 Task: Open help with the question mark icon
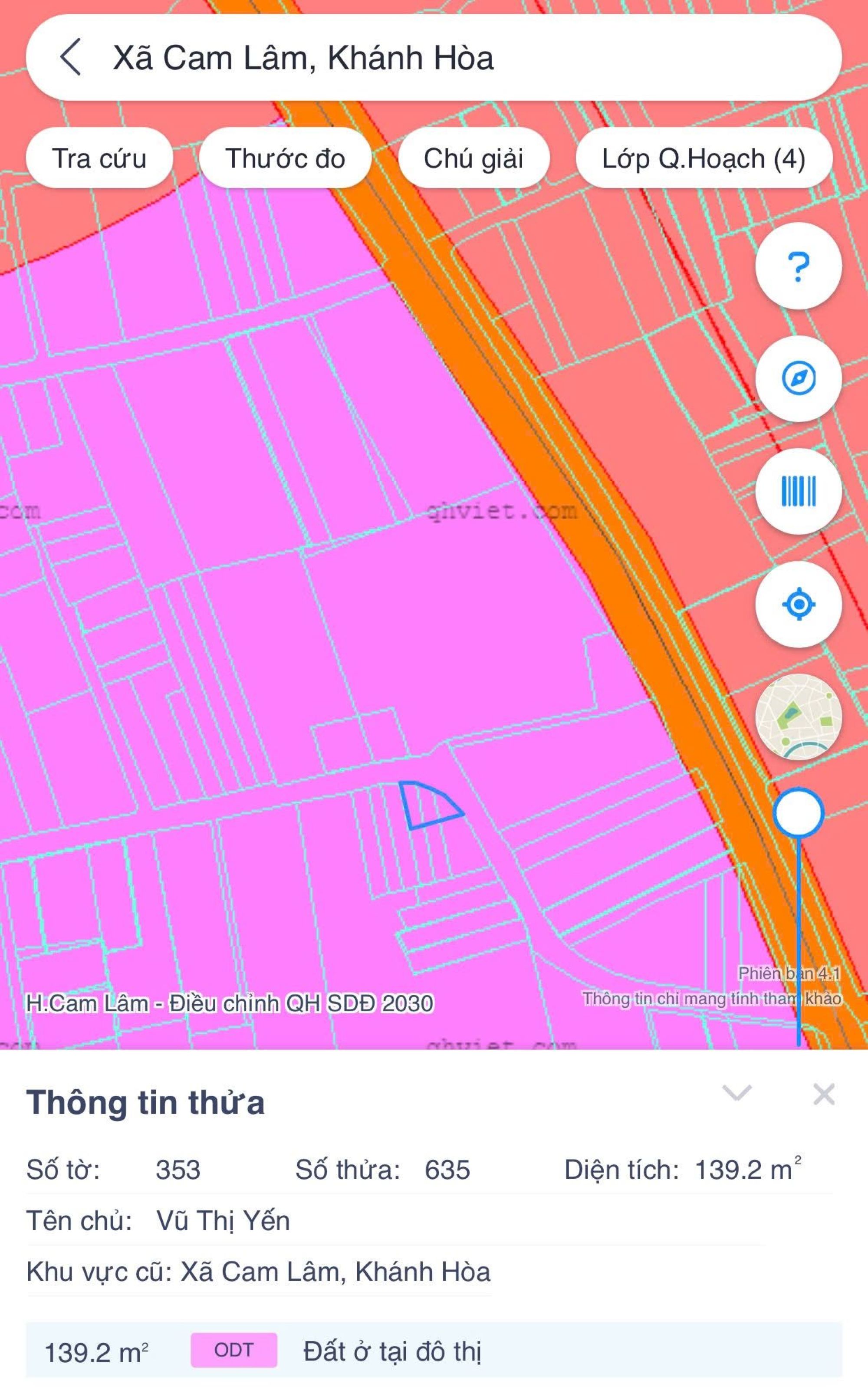(x=798, y=266)
